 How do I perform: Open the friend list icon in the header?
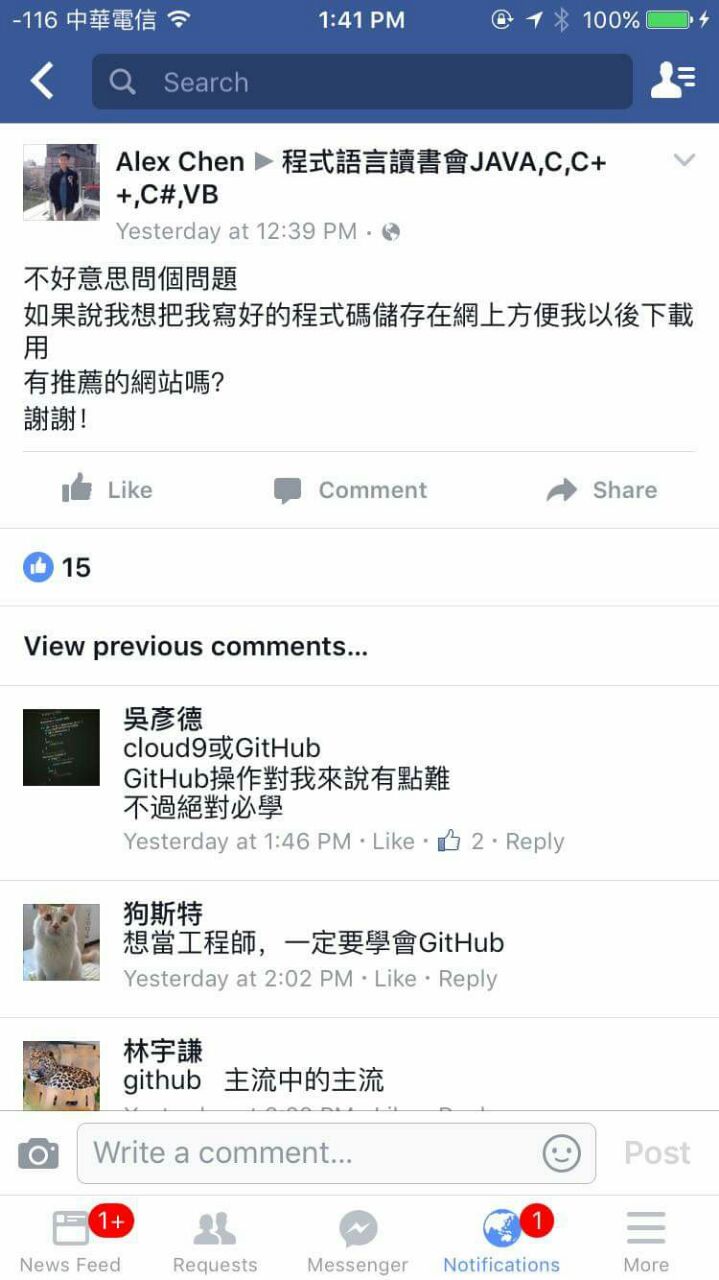pyautogui.click(x=673, y=81)
